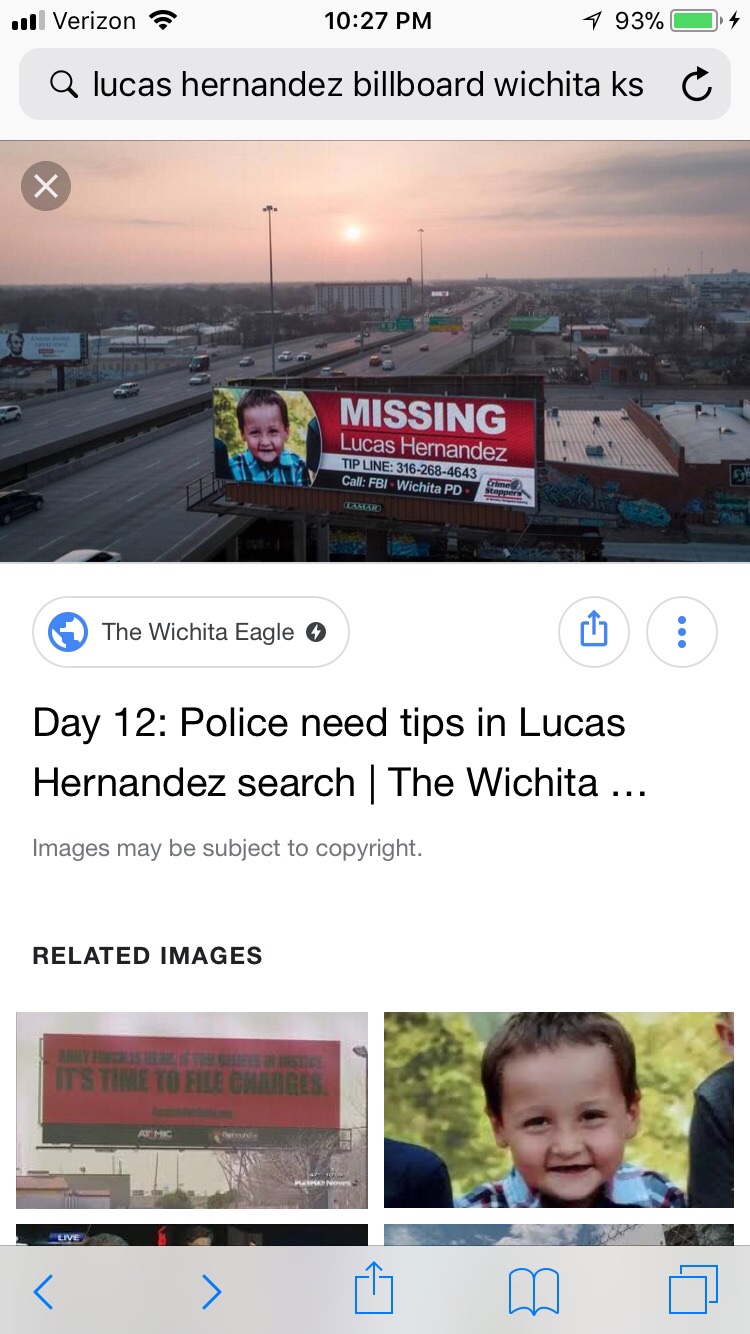This screenshot has height=1334, width=750.
Task: Show all open Safari tabs
Action: [x=693, y=1290]
